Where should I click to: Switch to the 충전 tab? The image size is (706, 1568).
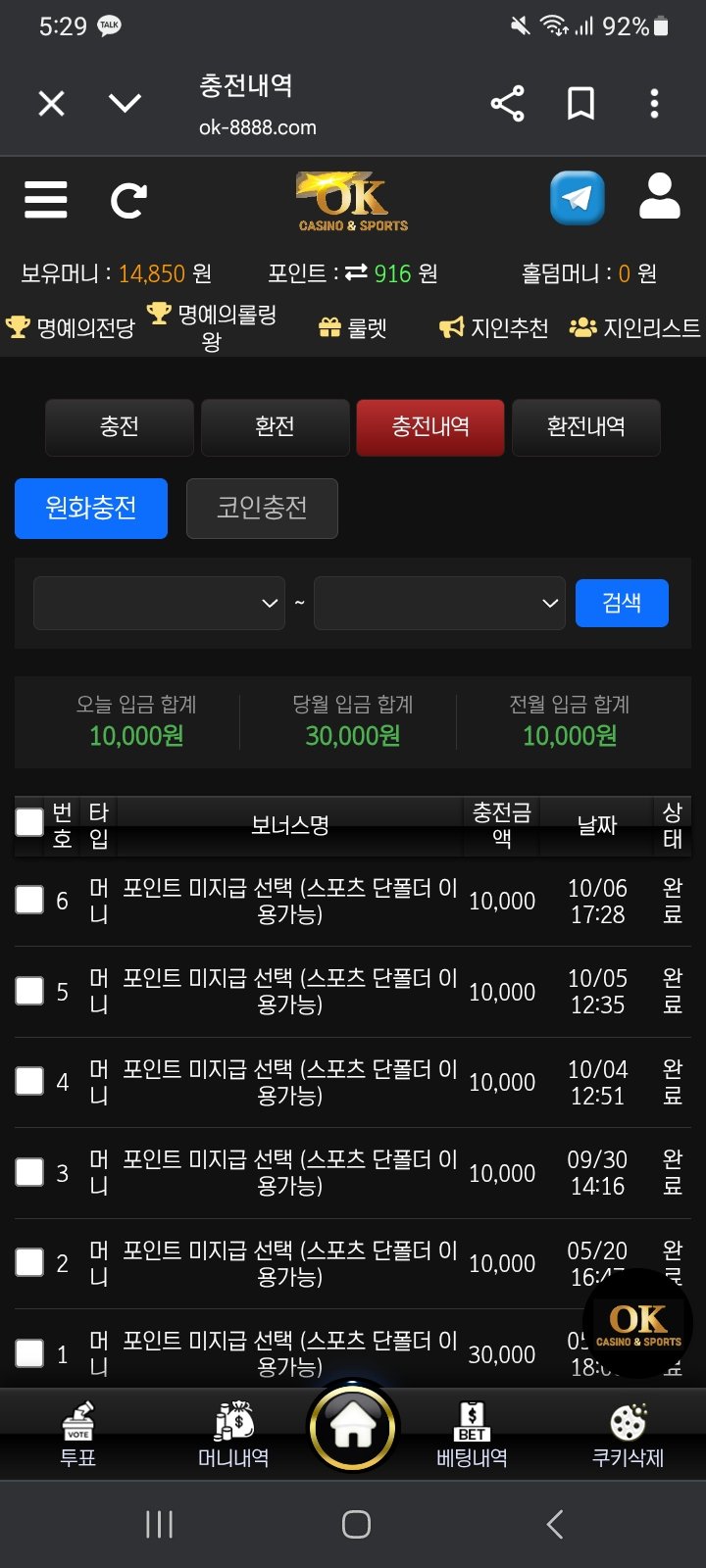pos(120,426)
